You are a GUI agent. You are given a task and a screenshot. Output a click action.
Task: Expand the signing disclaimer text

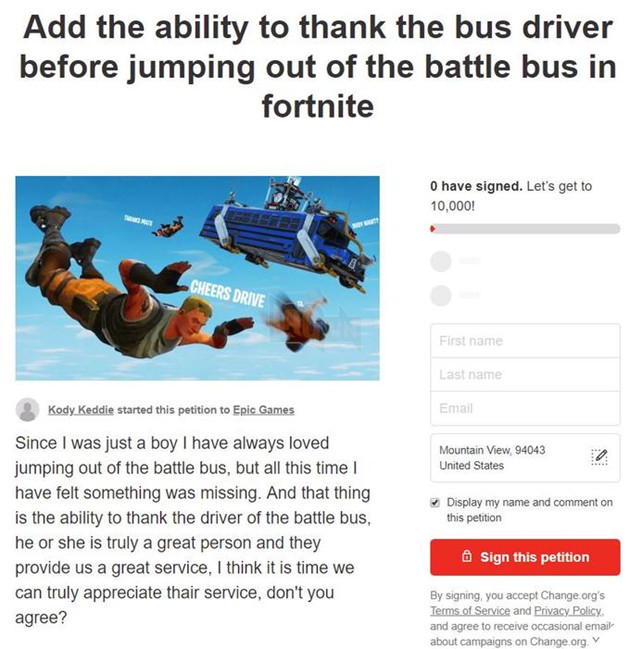(x=597, y=640)
